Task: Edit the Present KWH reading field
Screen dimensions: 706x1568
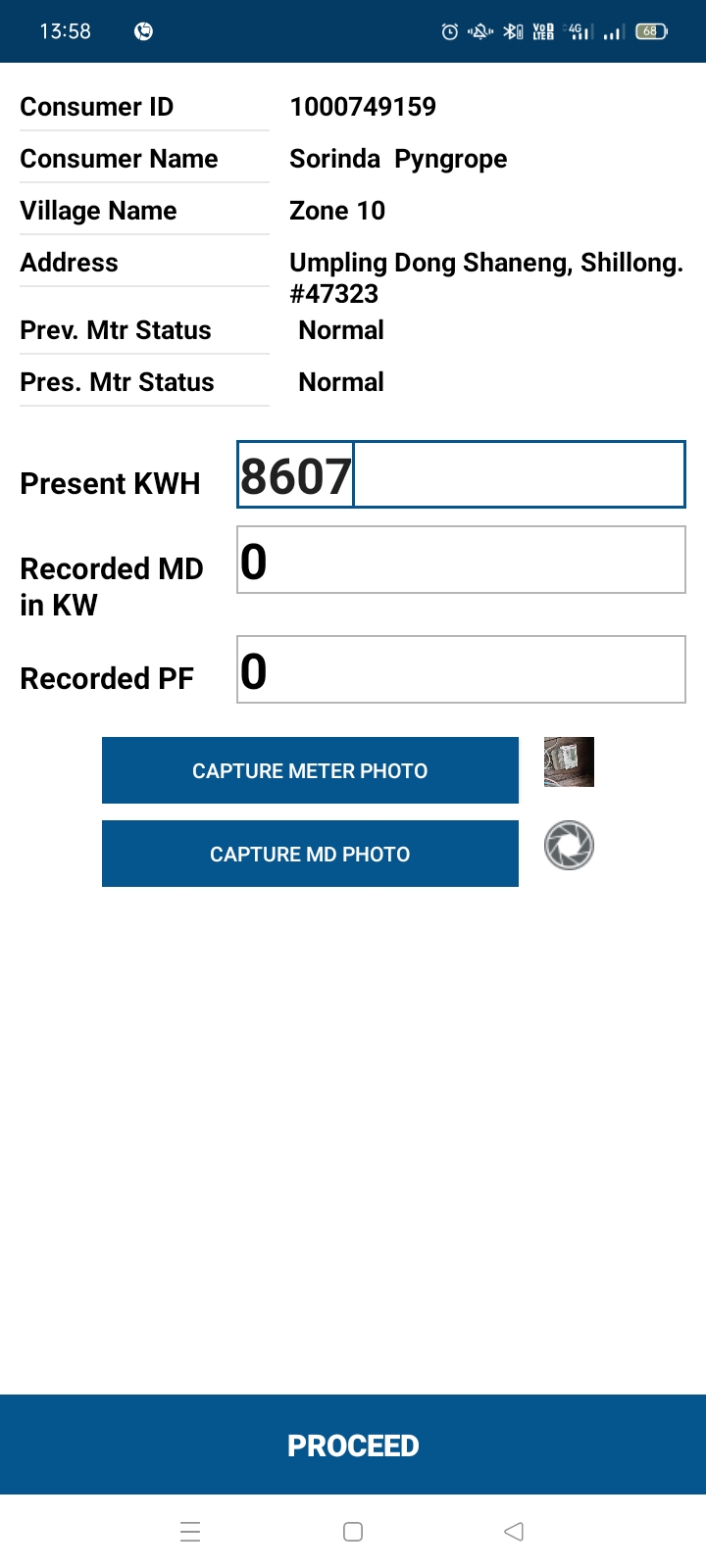Action: tap(461, 474)
